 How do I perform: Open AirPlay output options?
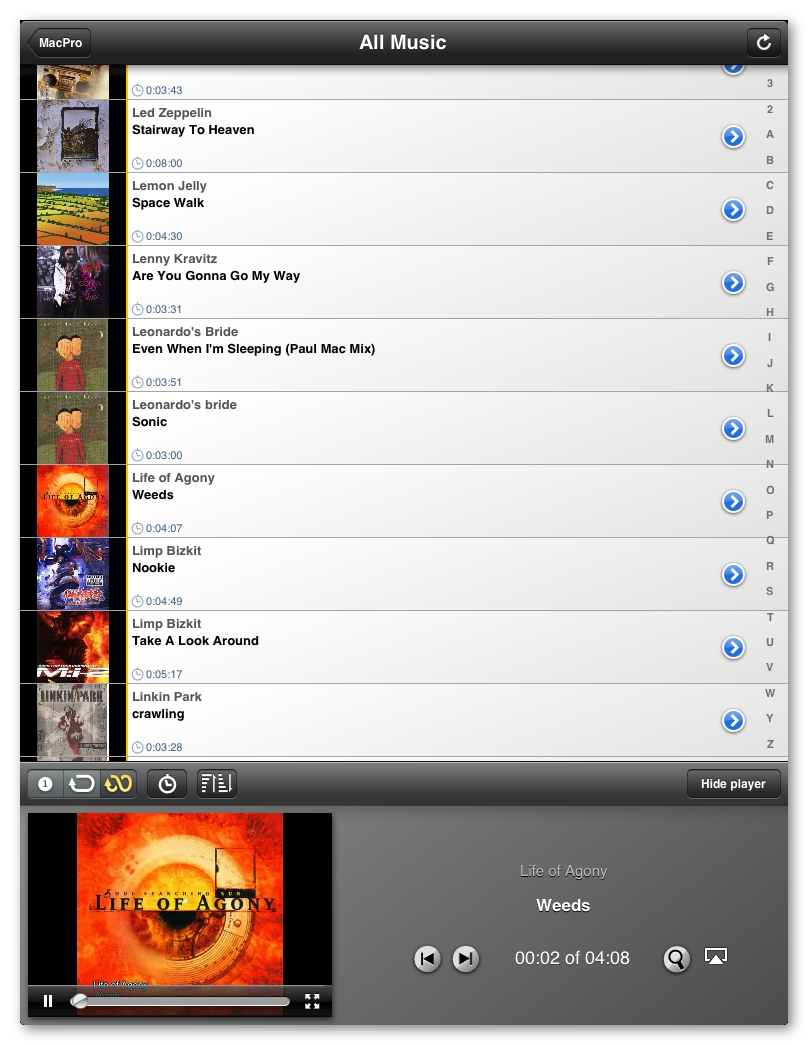pos(715,957)
